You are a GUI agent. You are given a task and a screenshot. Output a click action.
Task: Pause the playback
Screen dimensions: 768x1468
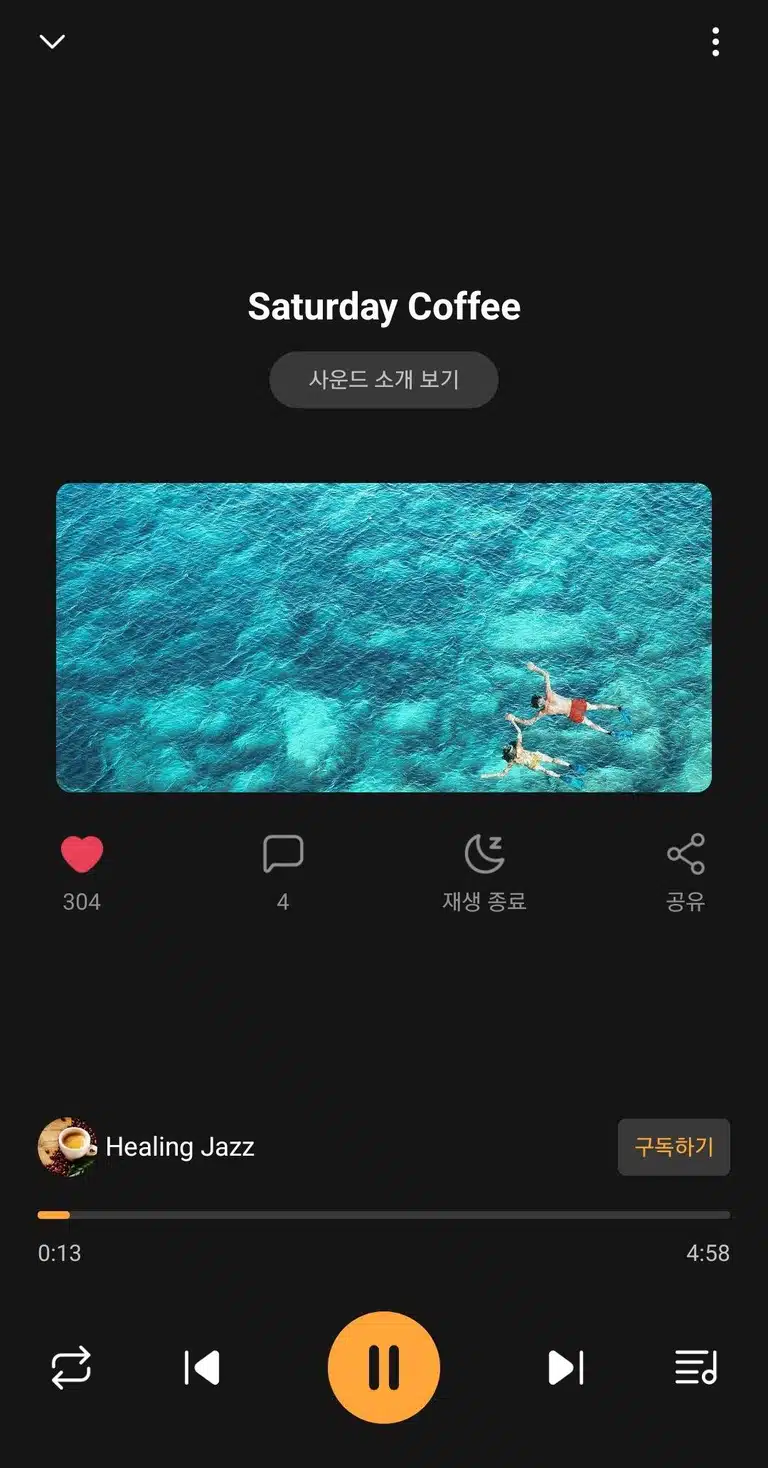(x=384, y=1368)
